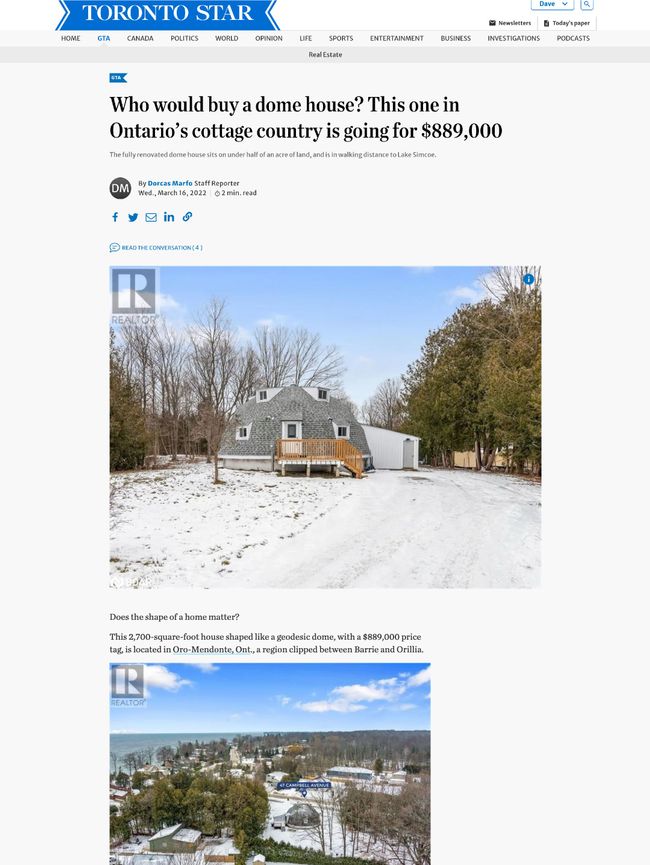Go to the BUSINESS section
650x865 pixels.
click(455, 38)
